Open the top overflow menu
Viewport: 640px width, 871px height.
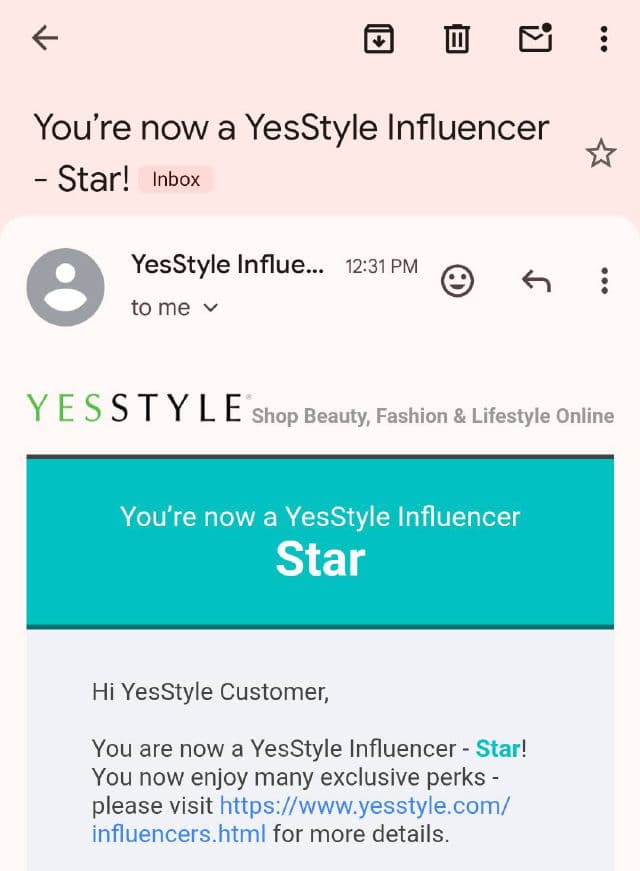coord(603,39)
